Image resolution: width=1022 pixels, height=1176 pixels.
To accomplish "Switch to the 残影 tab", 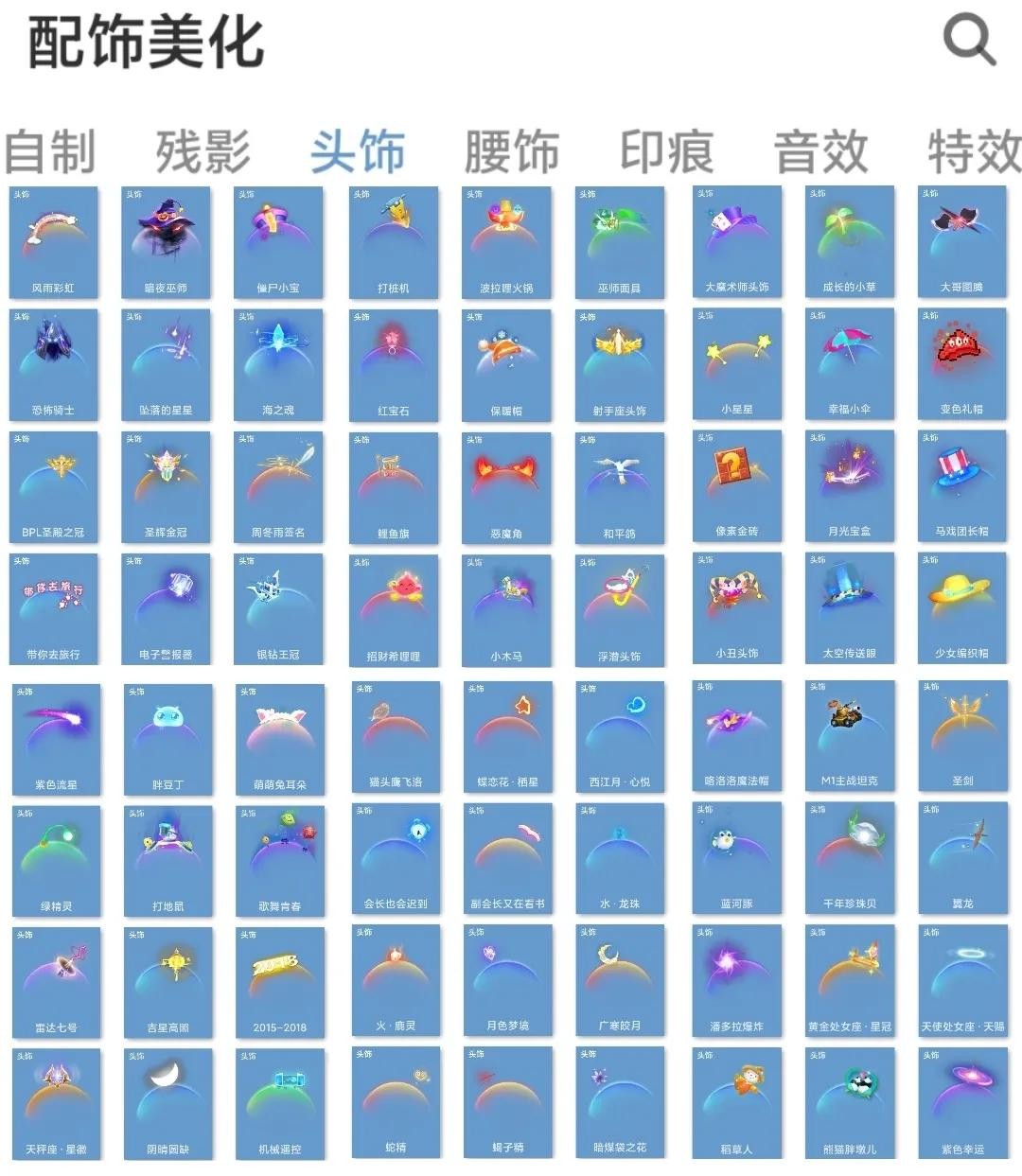I will pos(203,152).
